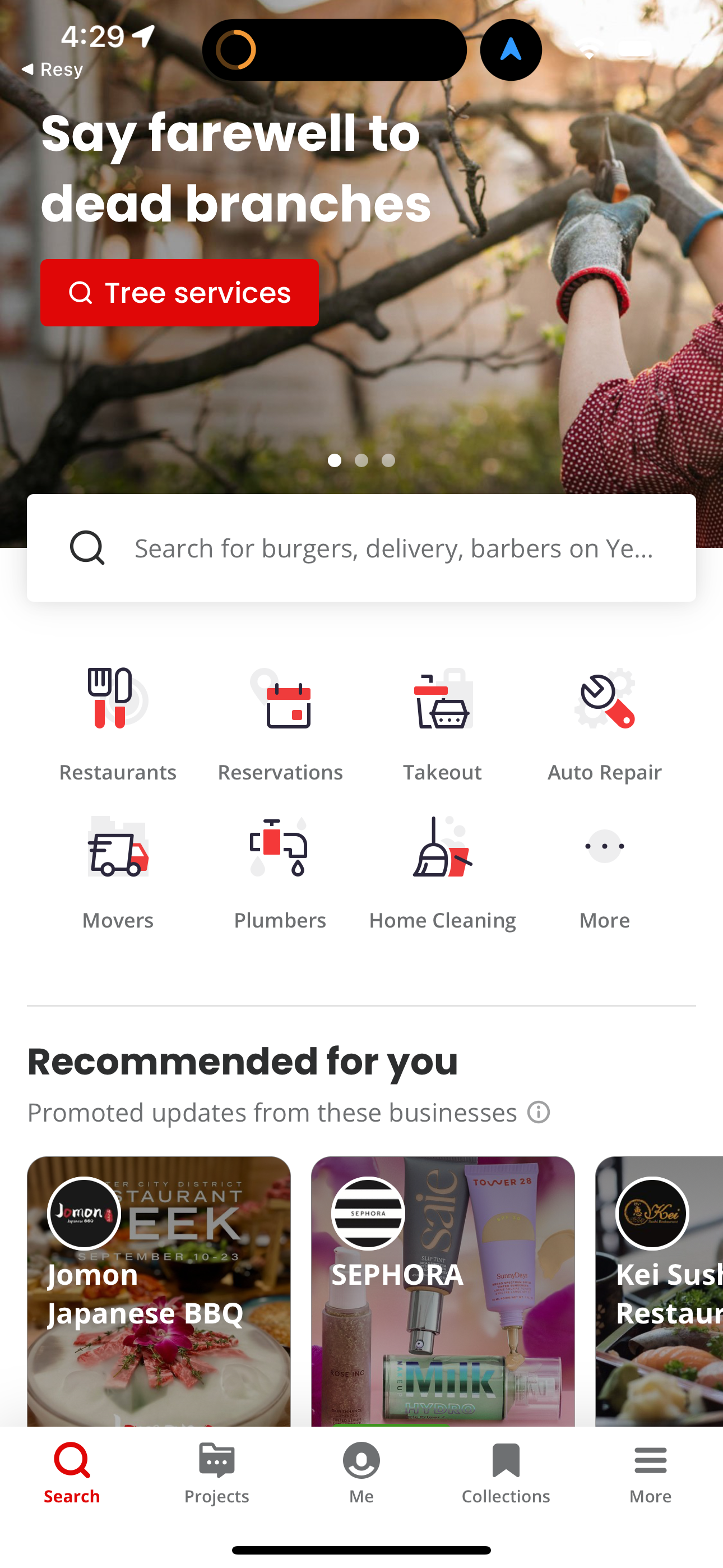Select the second carousel page dot

point(361,461)
